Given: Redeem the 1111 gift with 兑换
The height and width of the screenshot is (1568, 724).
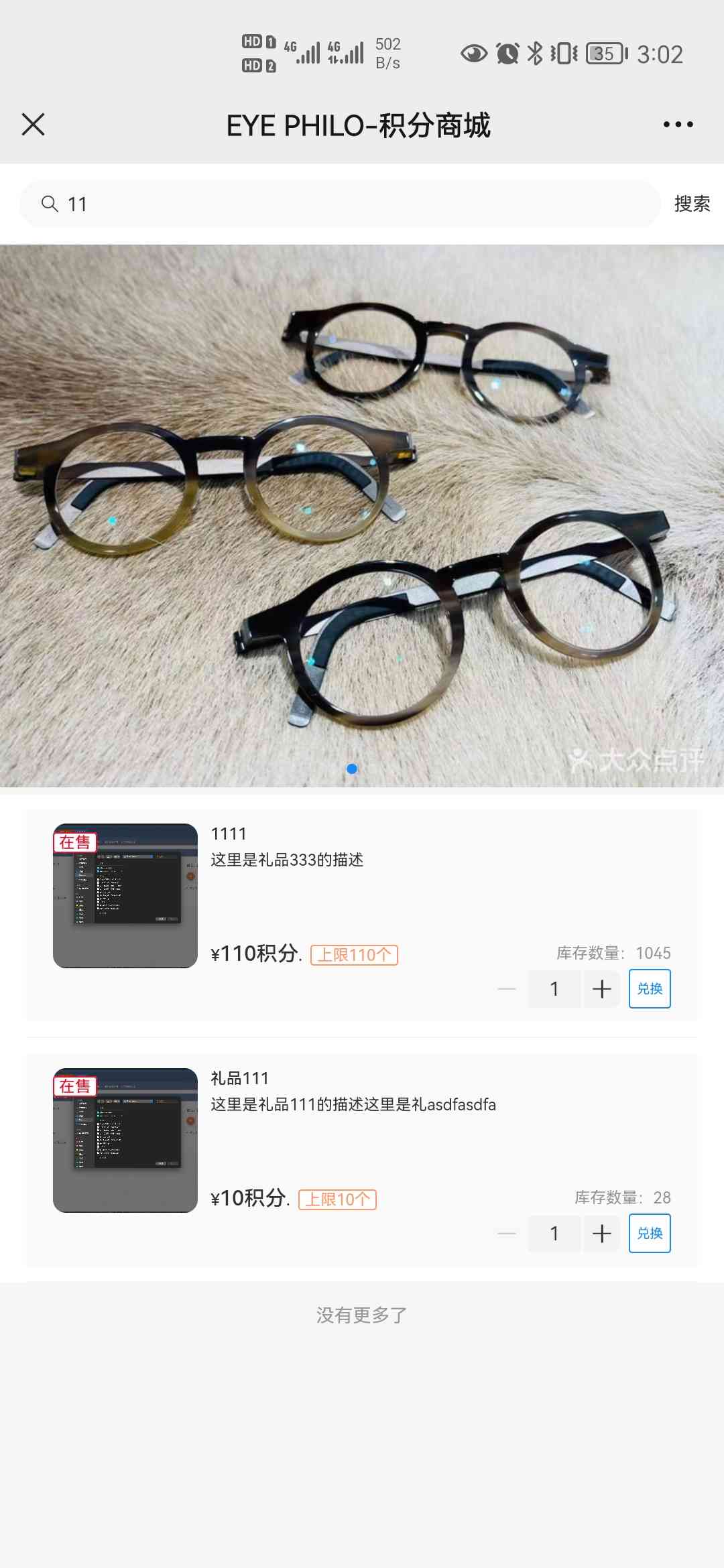Looking at the screenshot, I should tap(650, 988).
